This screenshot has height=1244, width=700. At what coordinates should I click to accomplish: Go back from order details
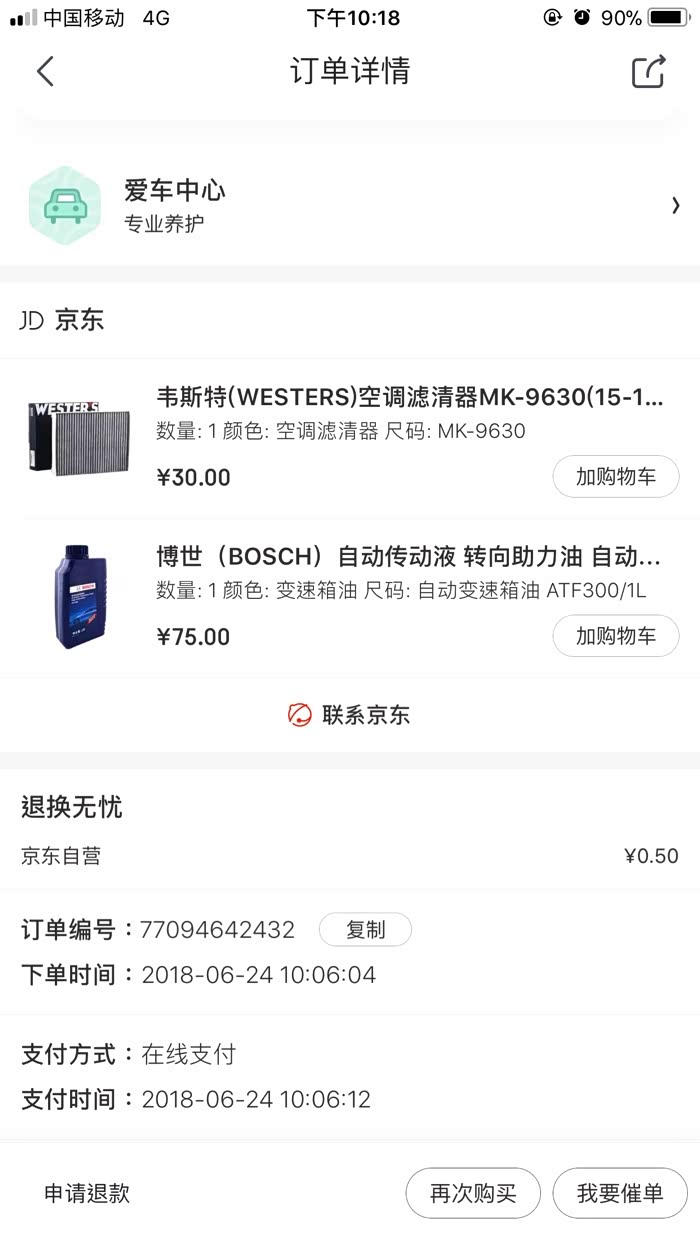coord(45,72)
